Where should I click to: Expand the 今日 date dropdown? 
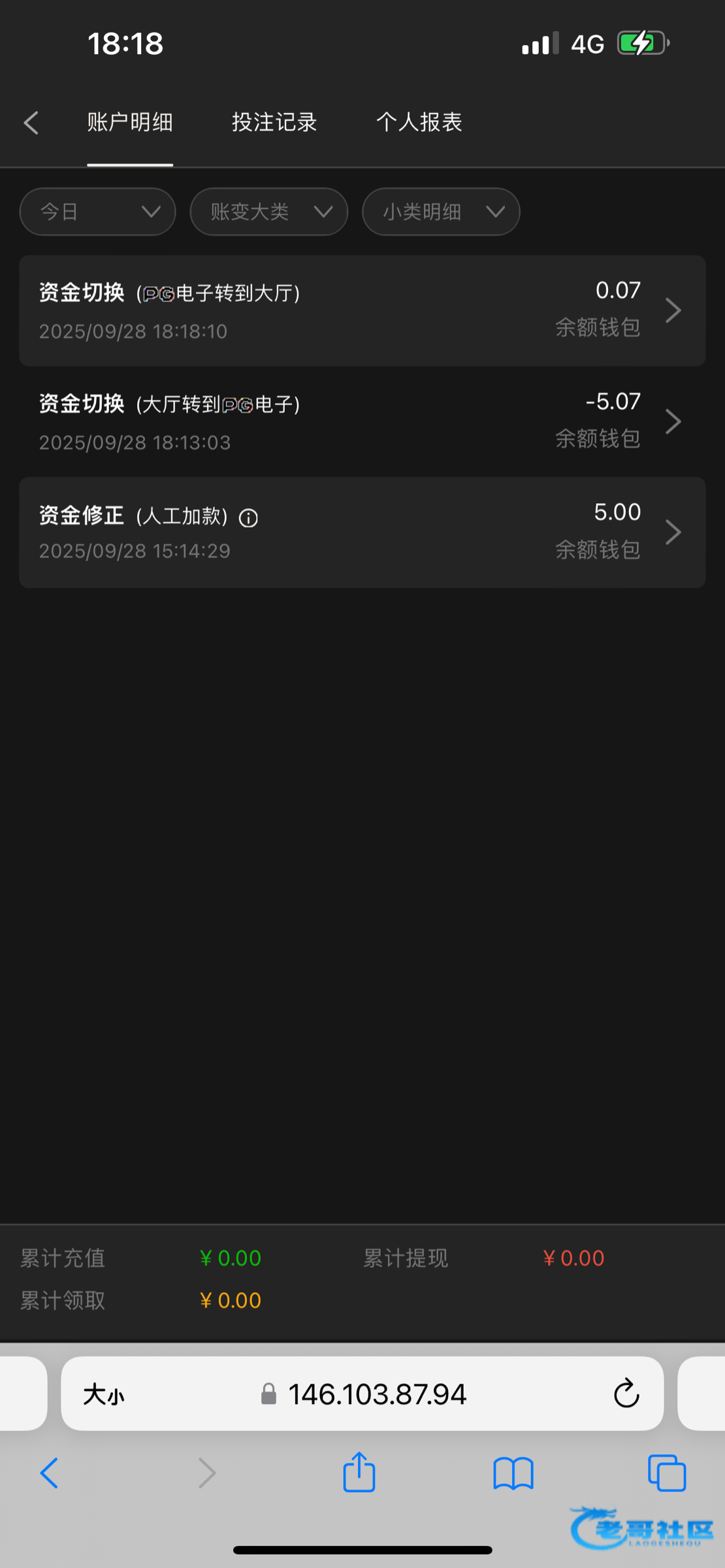coord(97,212)
